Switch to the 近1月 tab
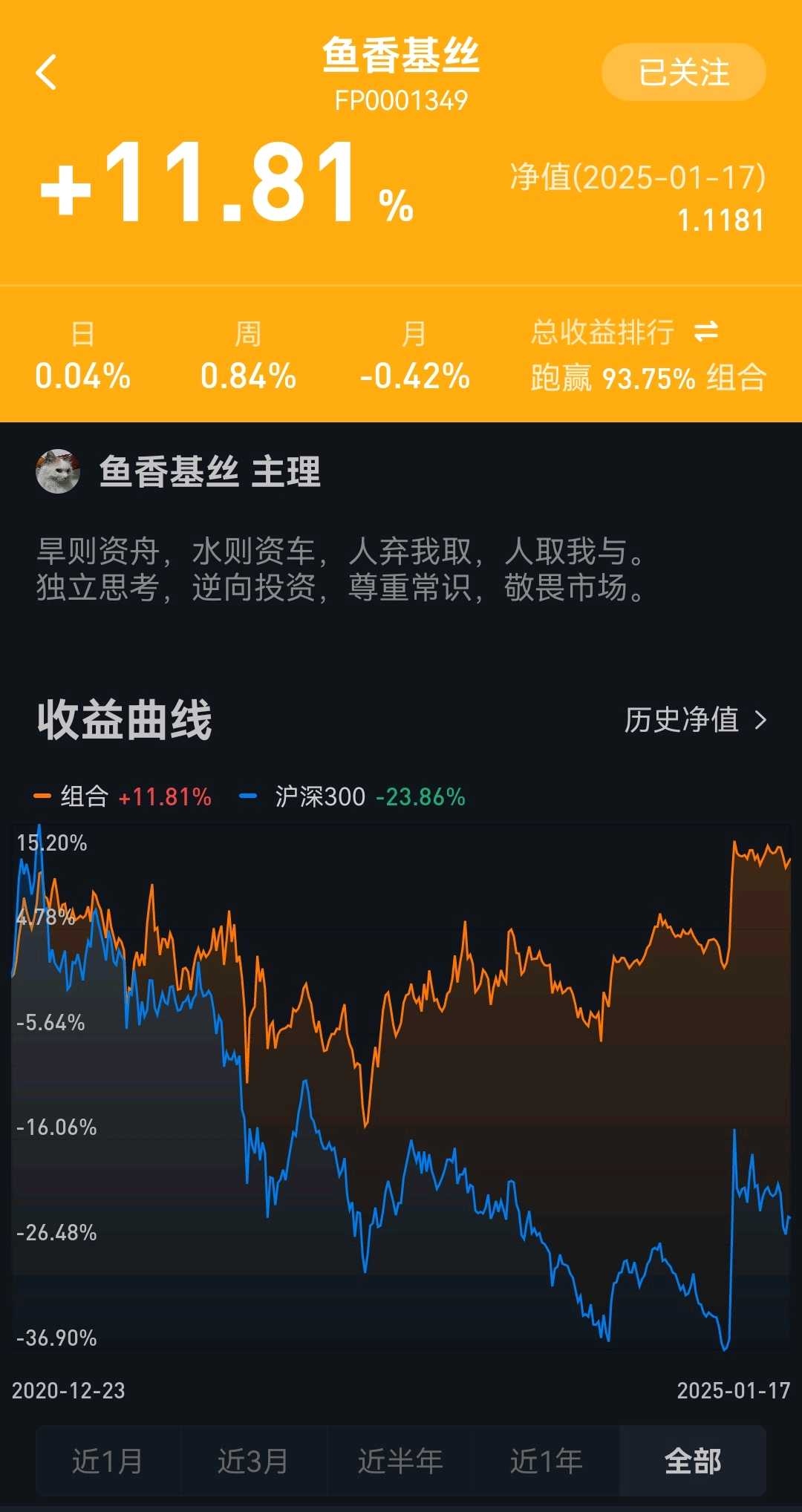 point(108,1460)
